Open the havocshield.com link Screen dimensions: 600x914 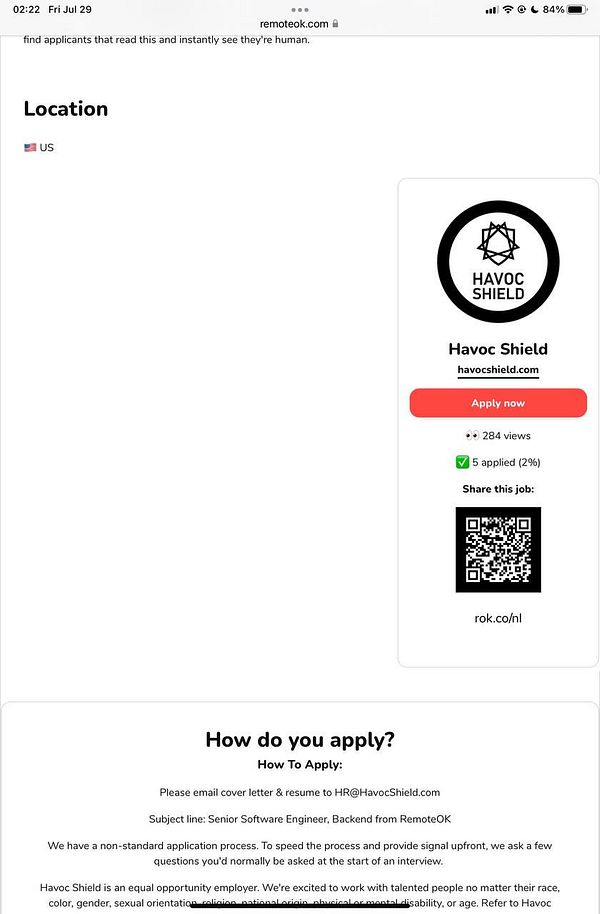click(x=498, y=370)
